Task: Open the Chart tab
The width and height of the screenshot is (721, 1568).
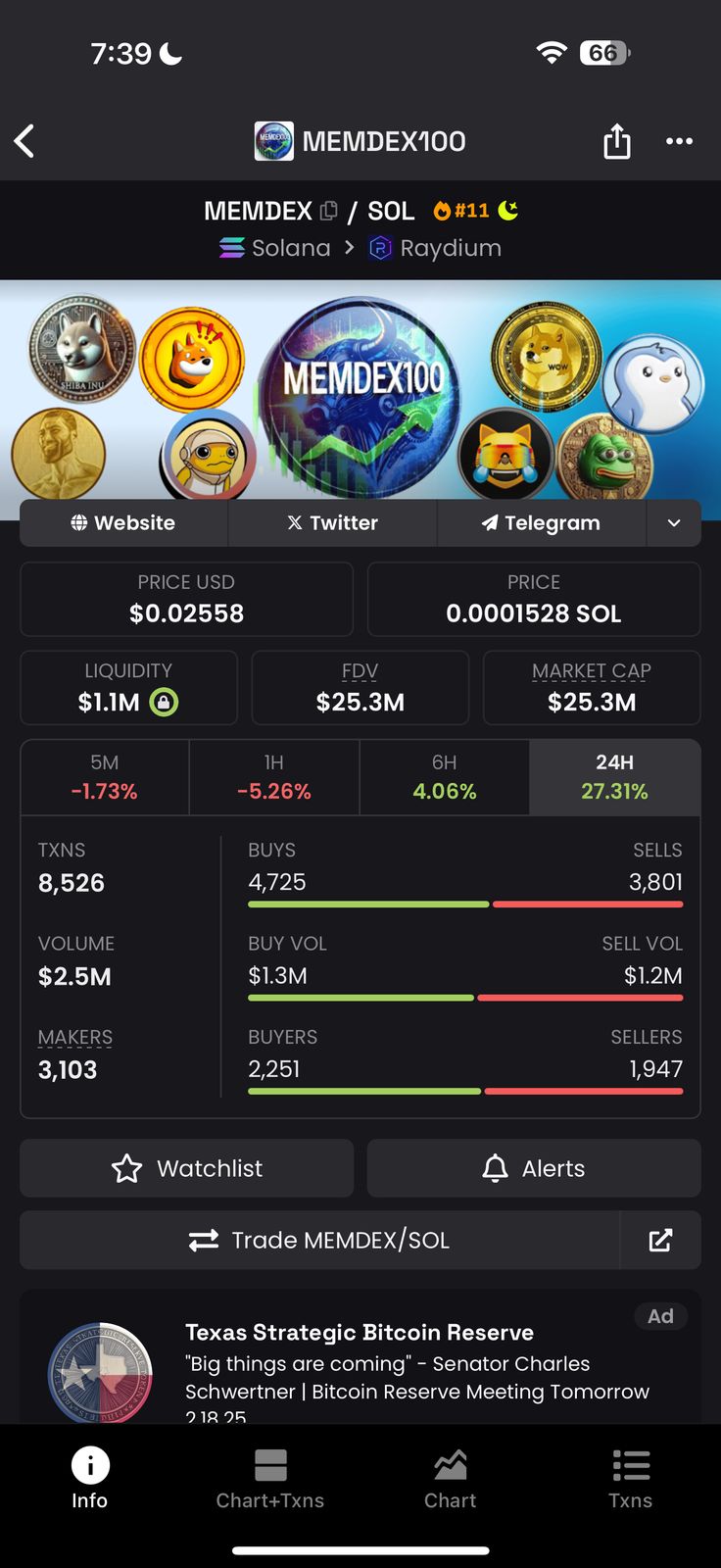Action: coord(451,1479)
